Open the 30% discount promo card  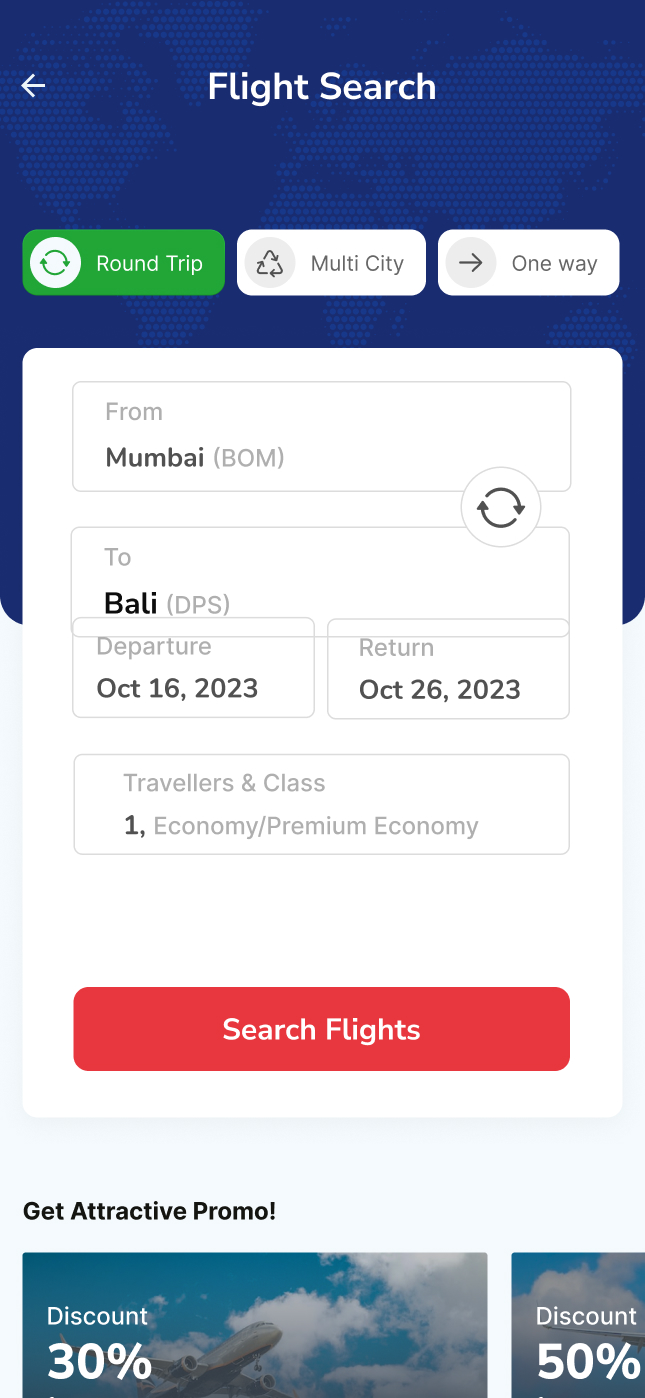tap(254, 1324)
